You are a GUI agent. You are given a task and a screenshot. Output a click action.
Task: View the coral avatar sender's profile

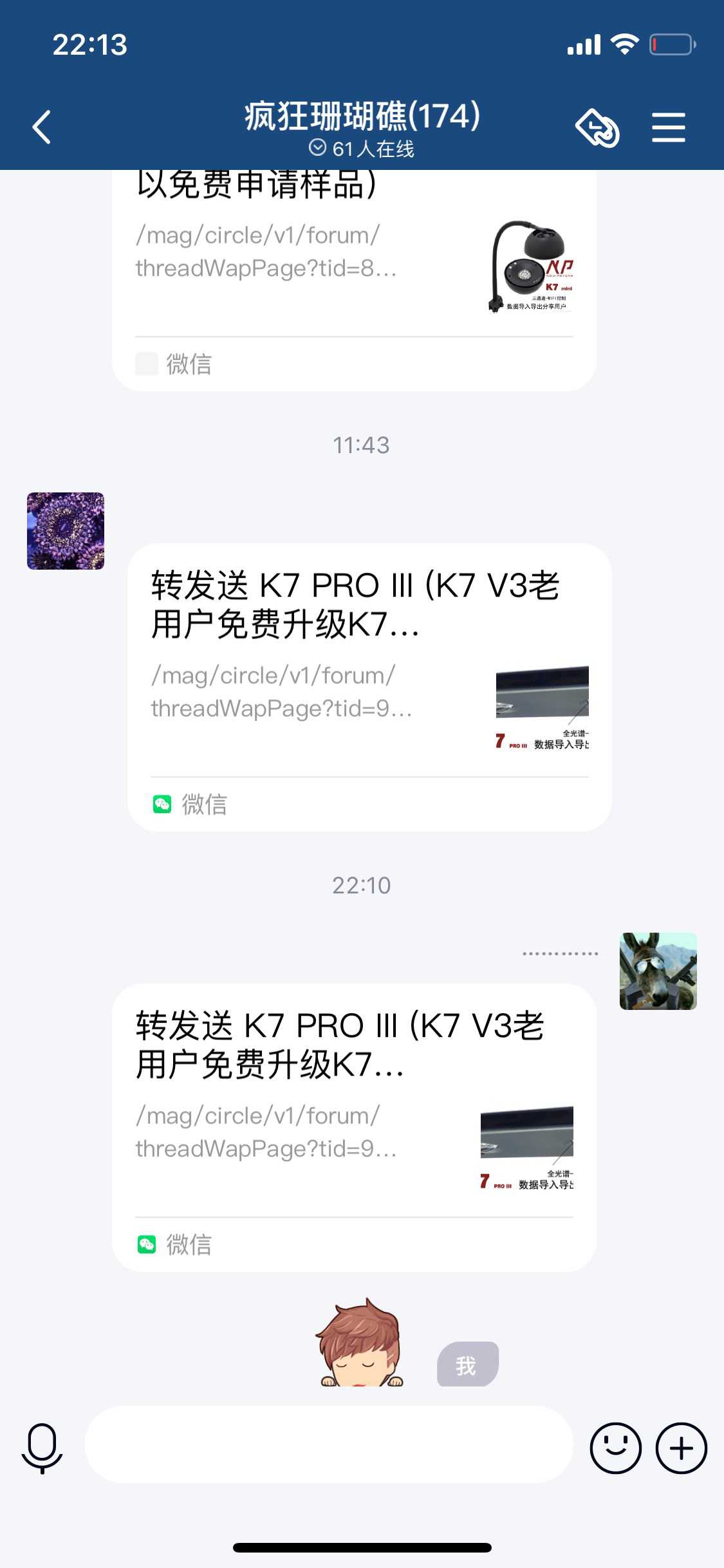(x=66, y=531)
